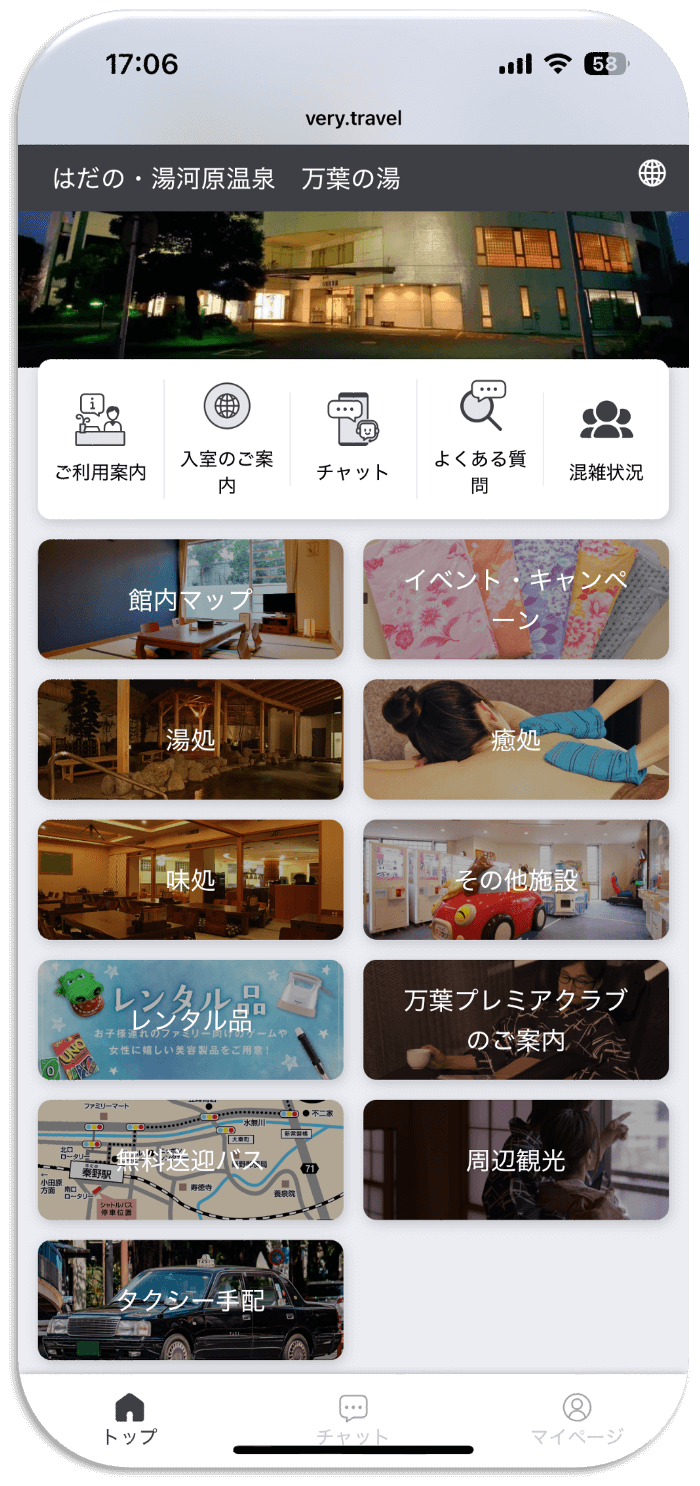700x1486 pixels.
Task: Browse the 味処 dining tile
Action: tap(190, 879)
